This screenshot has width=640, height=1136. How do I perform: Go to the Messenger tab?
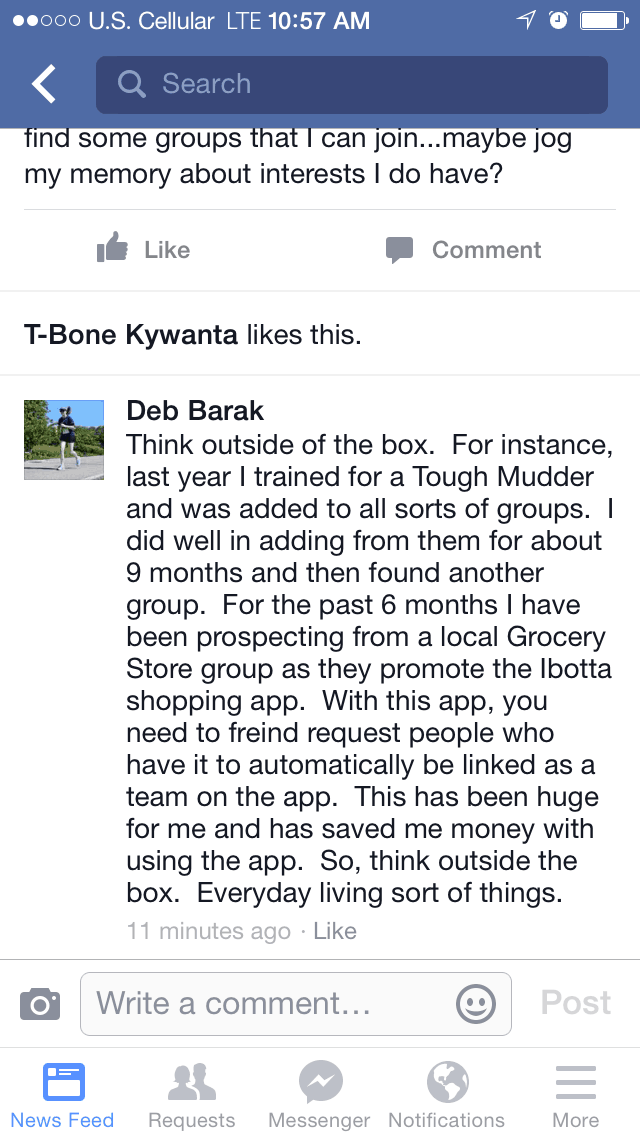click(x=320, y=1095)
